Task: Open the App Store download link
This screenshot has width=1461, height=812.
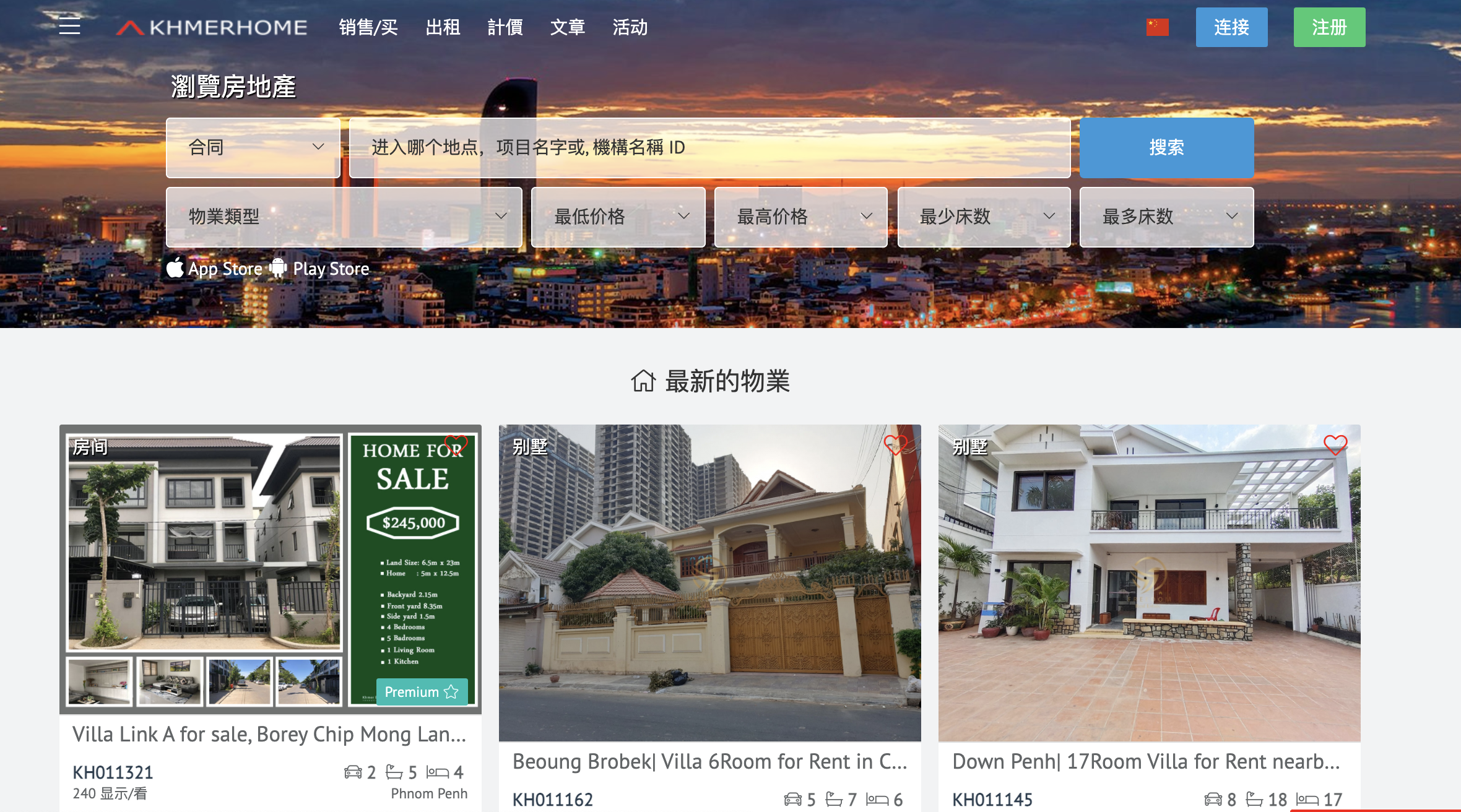Action: [x=215, y=269]
